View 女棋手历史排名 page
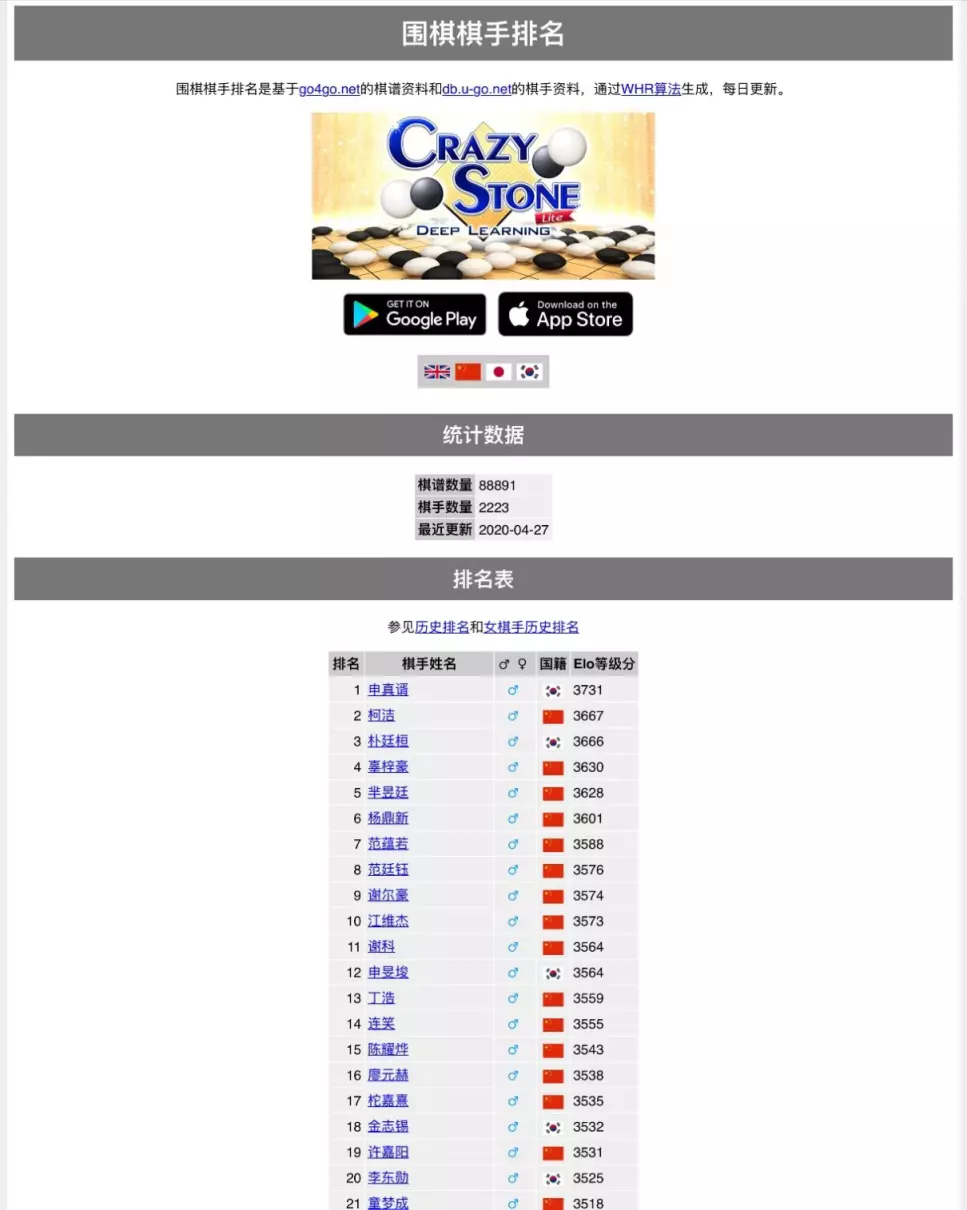The height and width of the screenshot is (1210, 967). tap(531, 627)
